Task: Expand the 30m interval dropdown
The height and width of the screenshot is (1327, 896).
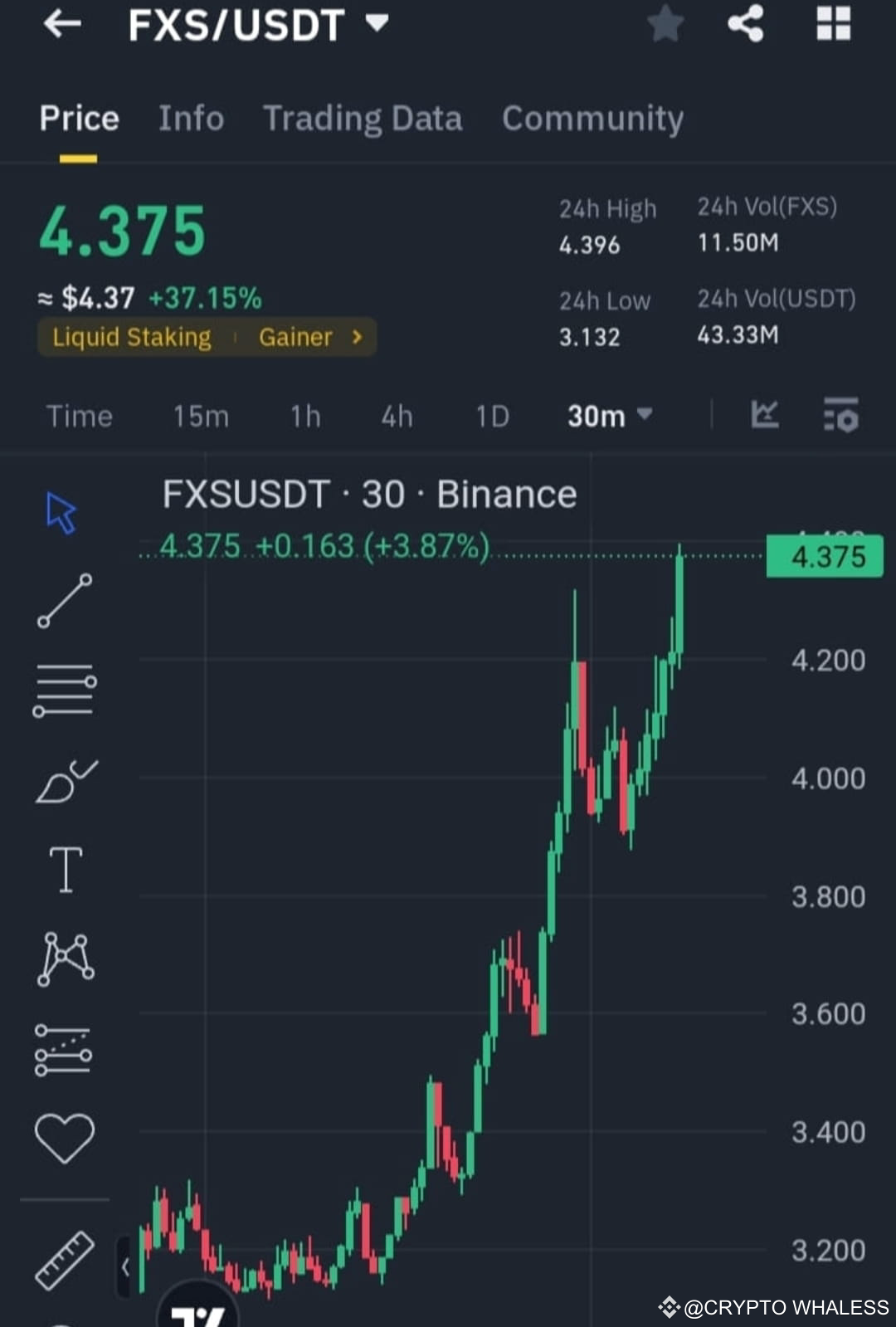Action: [608, 417]
